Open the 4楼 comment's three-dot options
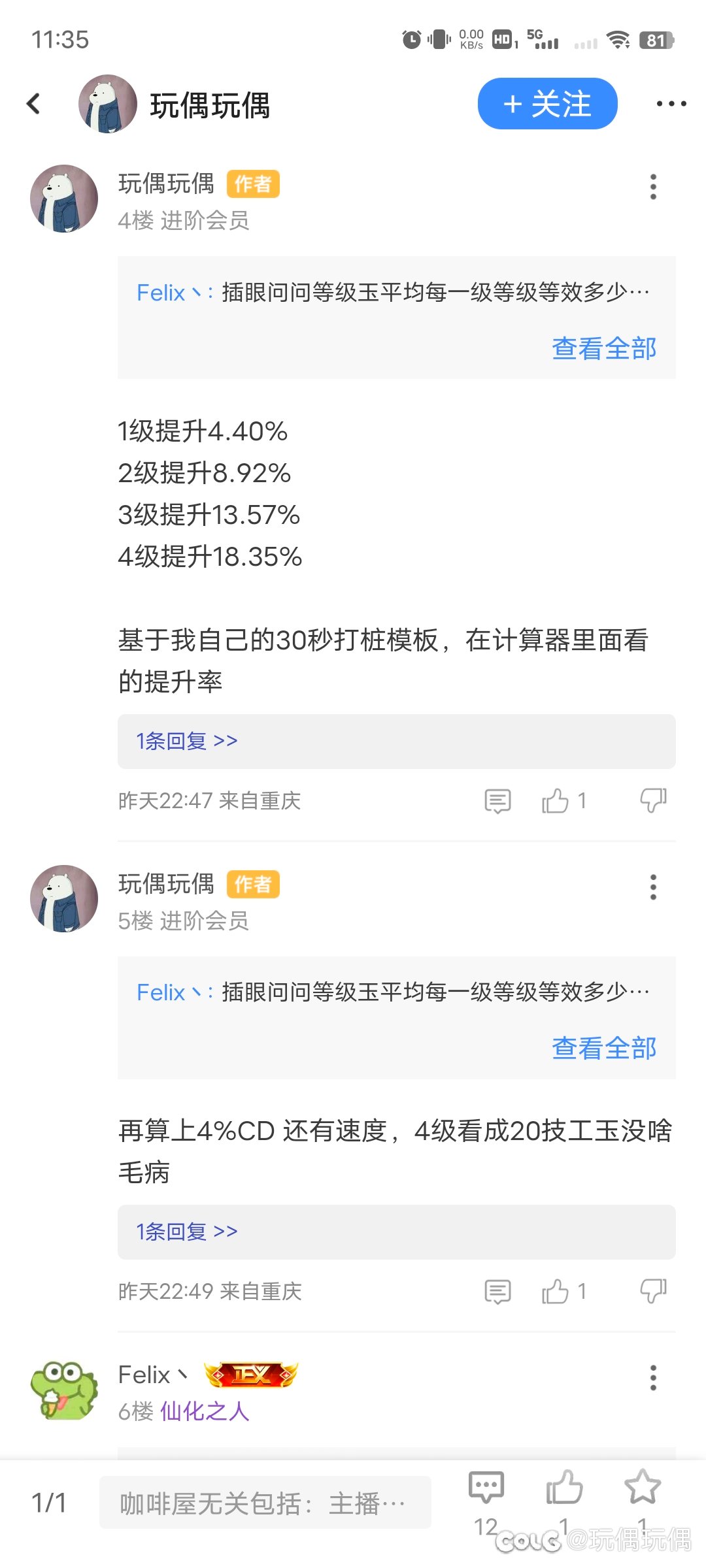706x1568 pixels. pos(652,187)
